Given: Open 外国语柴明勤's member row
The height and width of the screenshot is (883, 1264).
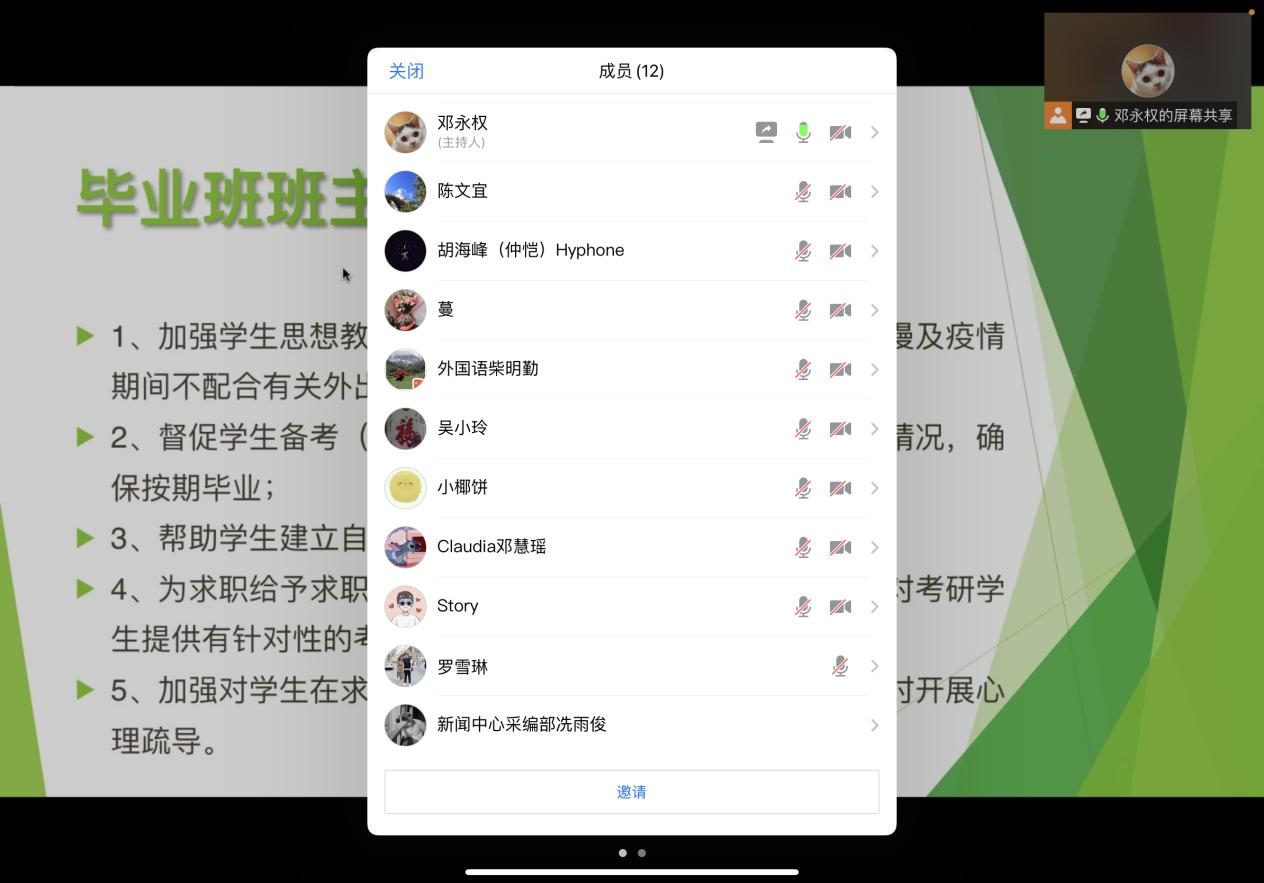Looking at the screenshot, I should coord(600,369).
